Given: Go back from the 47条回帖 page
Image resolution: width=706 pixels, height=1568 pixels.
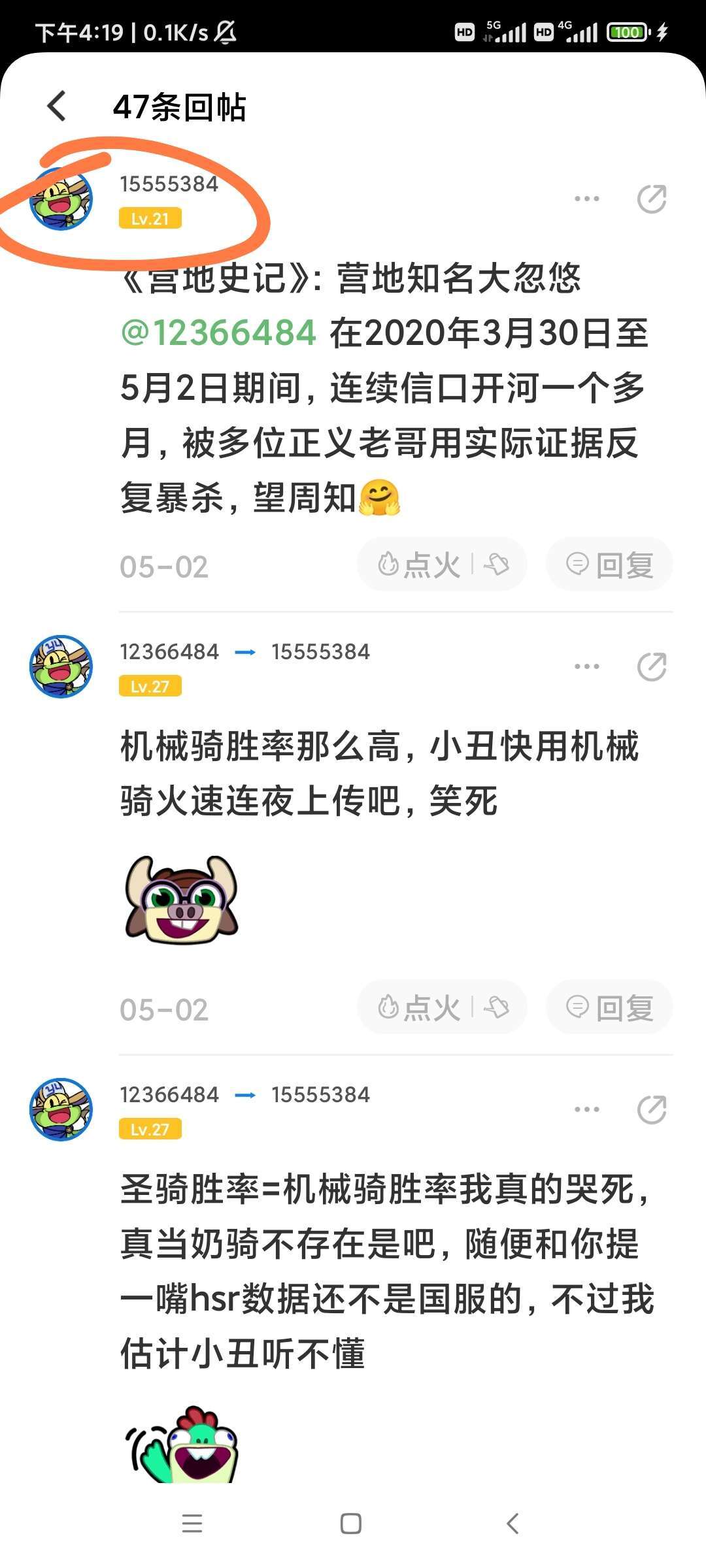Looking at the screenshot, I should 58,106.
